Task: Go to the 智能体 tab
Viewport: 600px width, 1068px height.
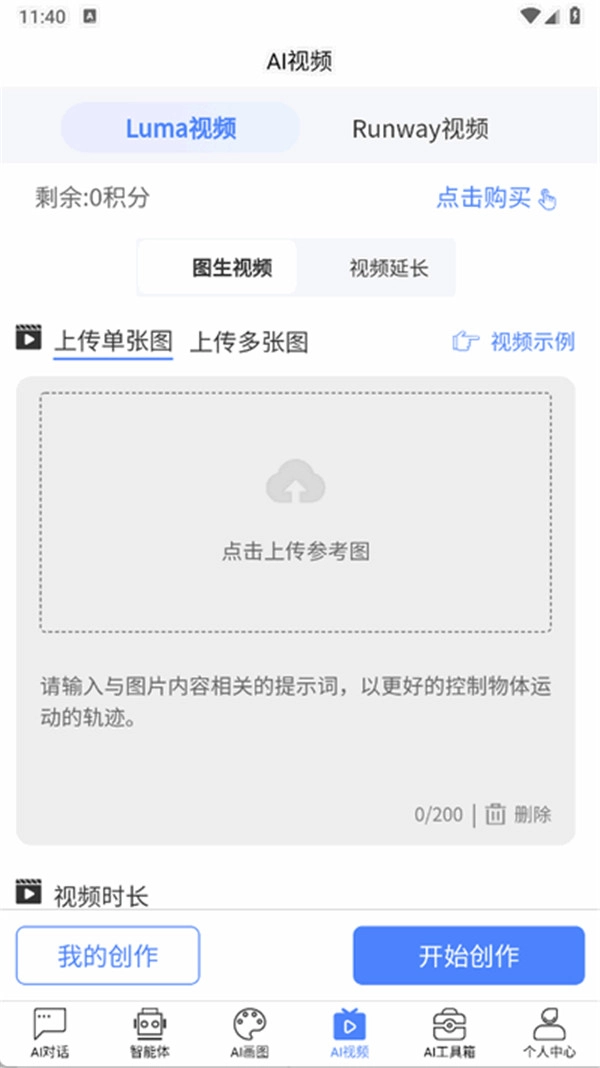Action: coord(149,1033)
